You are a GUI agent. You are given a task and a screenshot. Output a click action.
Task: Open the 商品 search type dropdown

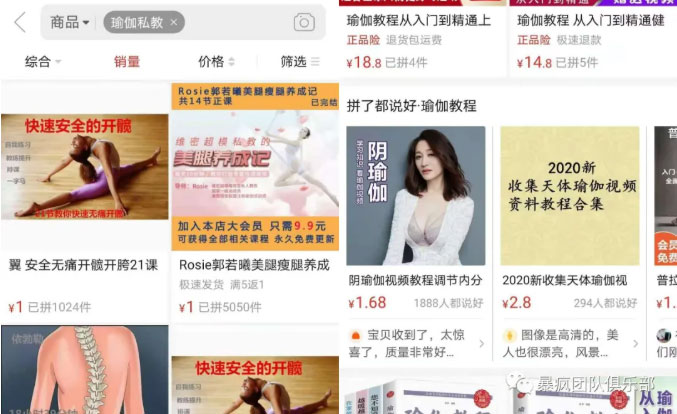[x=70, y=22]
